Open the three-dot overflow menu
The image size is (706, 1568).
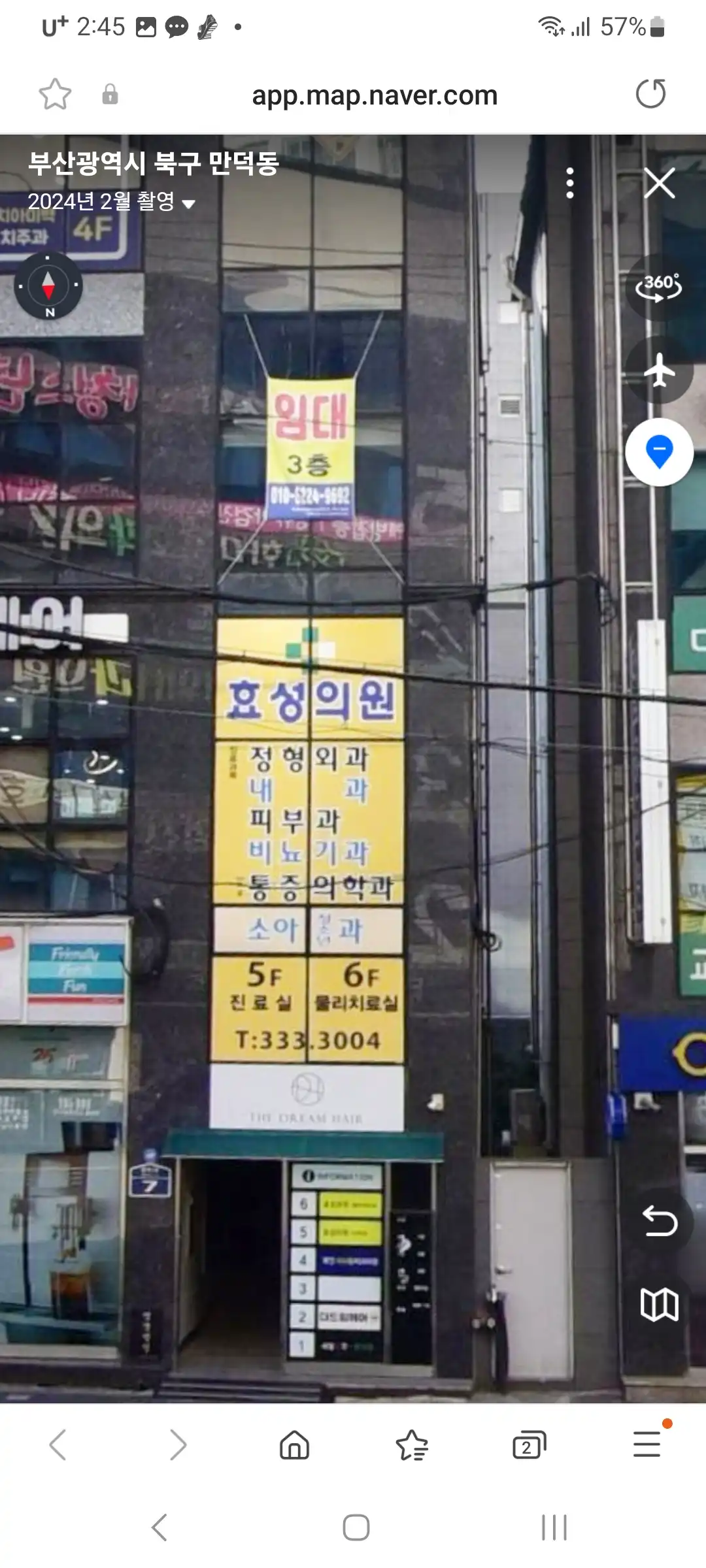pos(571,184)
